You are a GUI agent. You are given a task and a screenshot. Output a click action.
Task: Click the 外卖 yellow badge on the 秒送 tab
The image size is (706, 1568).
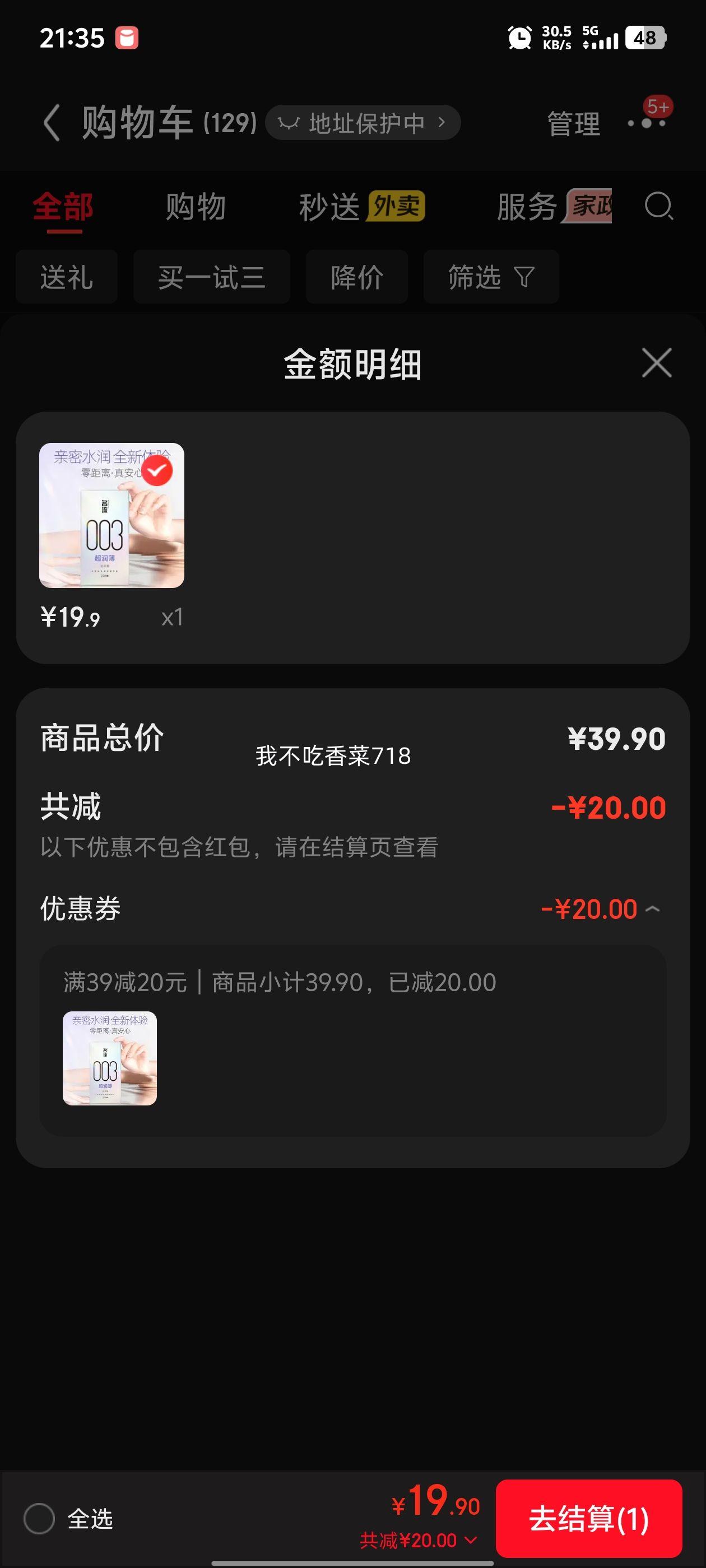tap(396, 207)
